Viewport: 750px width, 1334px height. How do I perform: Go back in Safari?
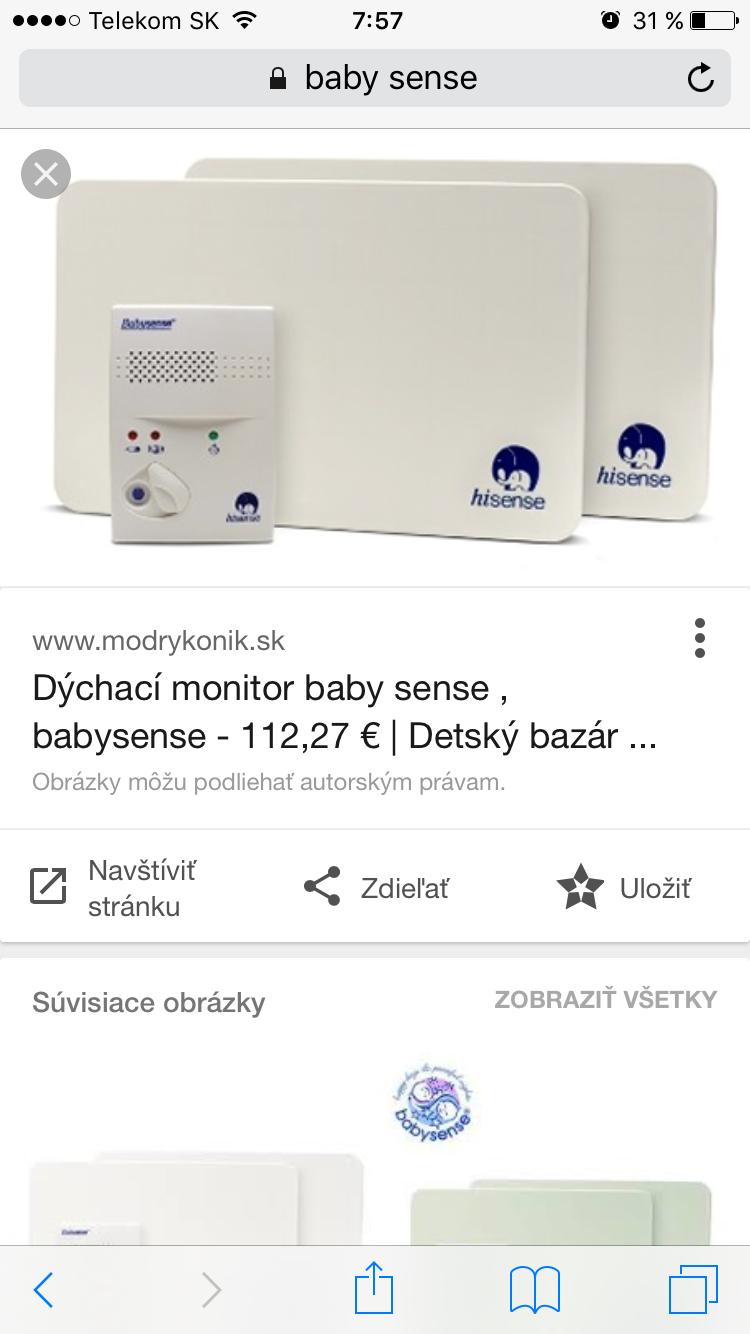point(44,1289)
